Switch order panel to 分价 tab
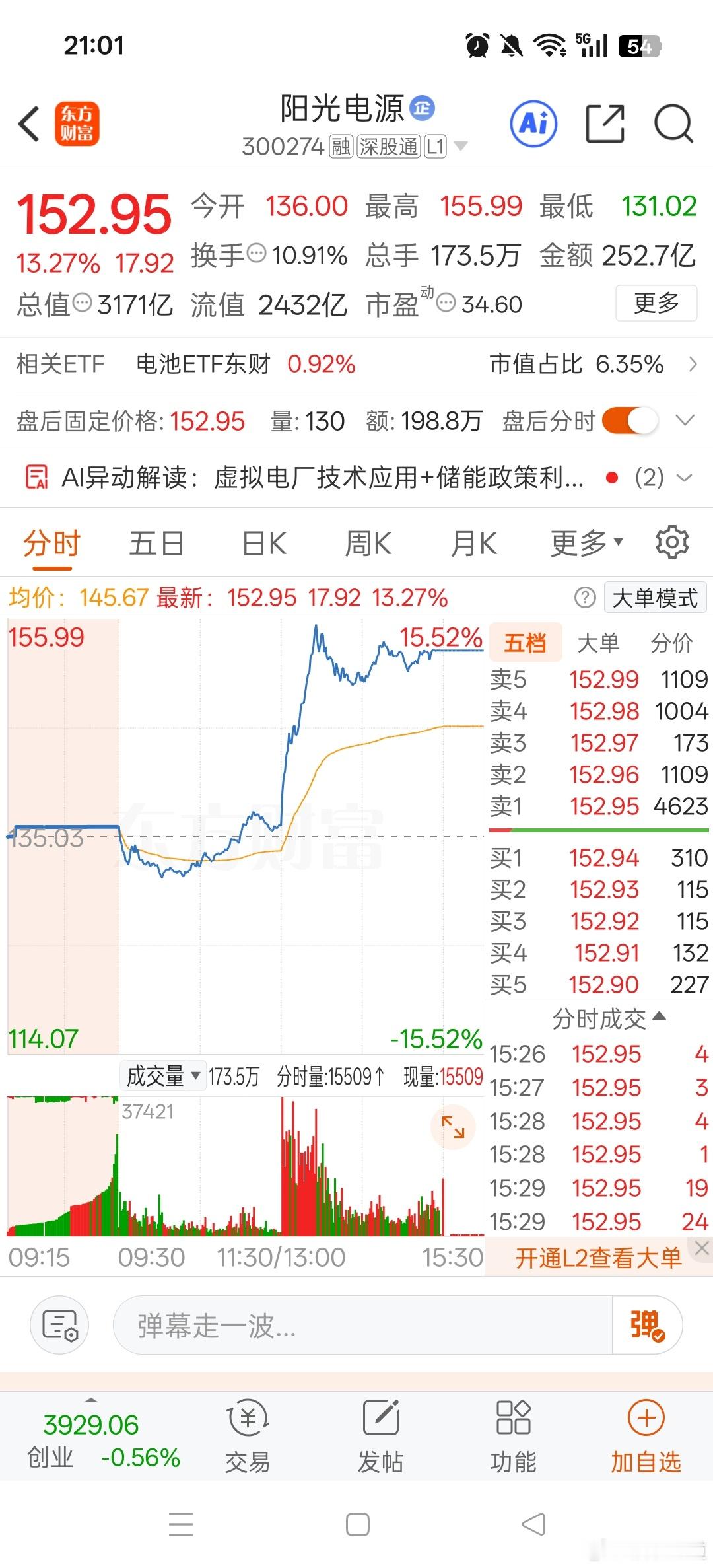713x1568 pixels. coord(671,643)
